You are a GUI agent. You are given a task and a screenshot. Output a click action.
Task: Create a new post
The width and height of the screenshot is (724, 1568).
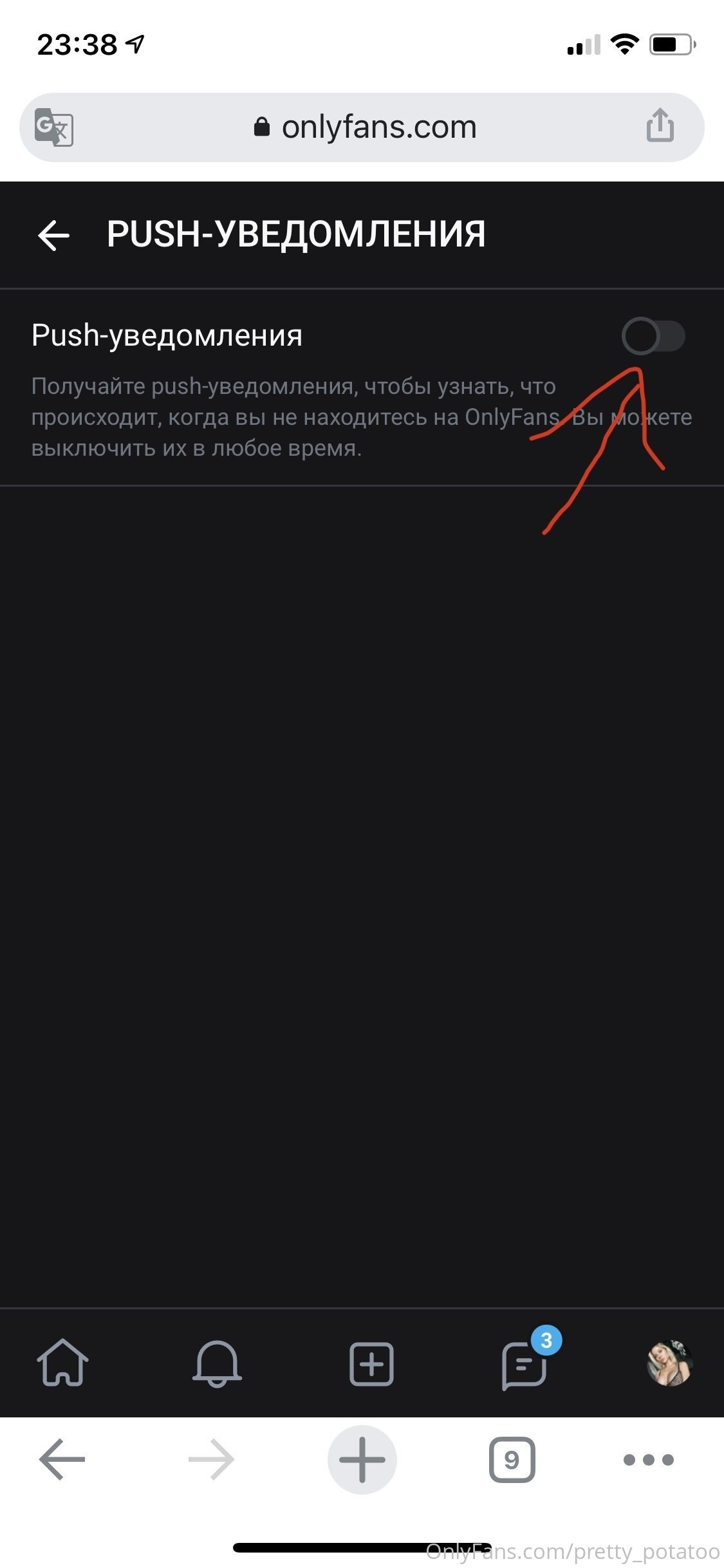tap(371, 1363)
